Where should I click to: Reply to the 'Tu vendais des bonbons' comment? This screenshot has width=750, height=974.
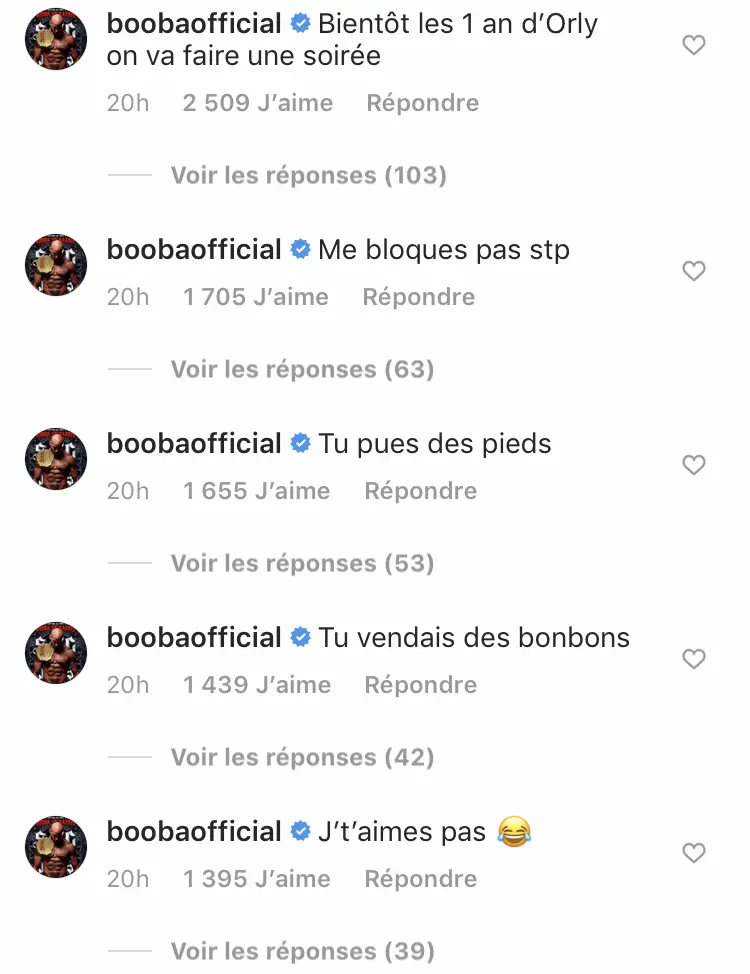tap(420, 685)
